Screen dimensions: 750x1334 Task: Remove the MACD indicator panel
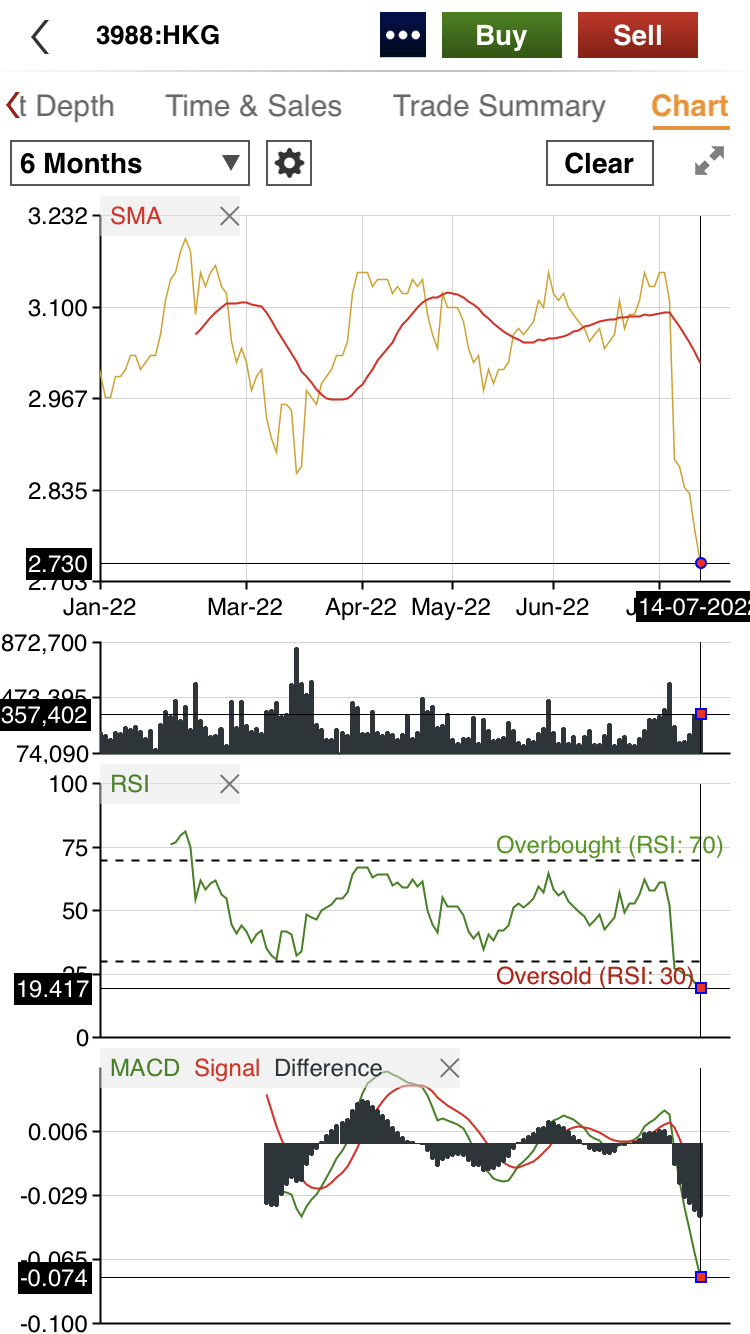tap(449, 1068)
